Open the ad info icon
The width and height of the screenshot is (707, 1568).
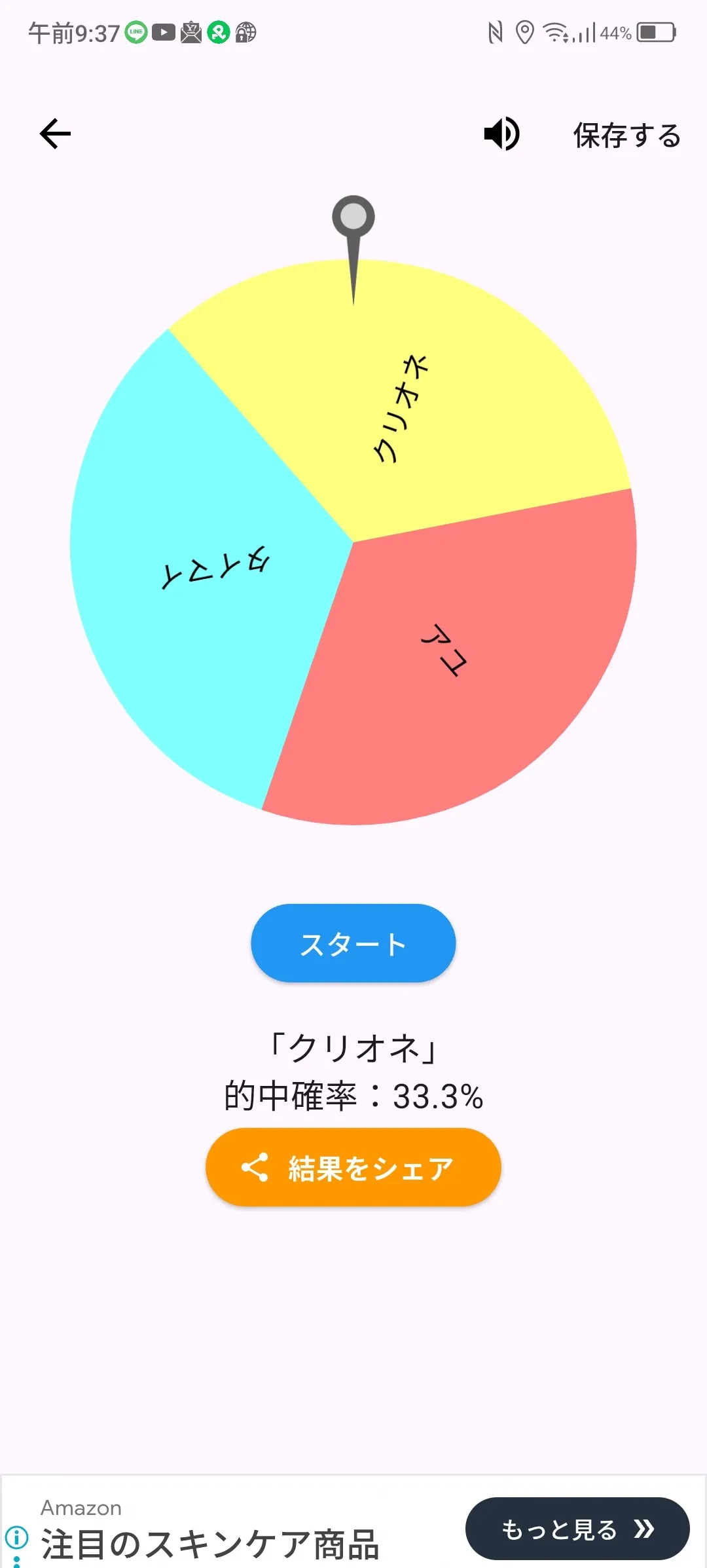tap(16, 1536)
